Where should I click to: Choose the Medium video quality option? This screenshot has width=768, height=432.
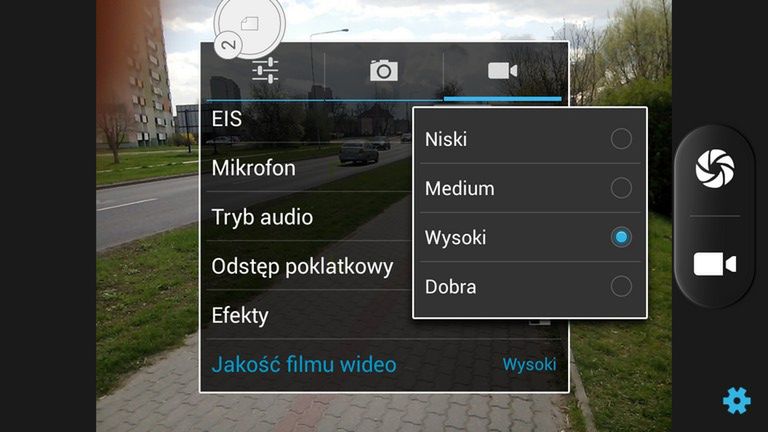pos(530,188)
